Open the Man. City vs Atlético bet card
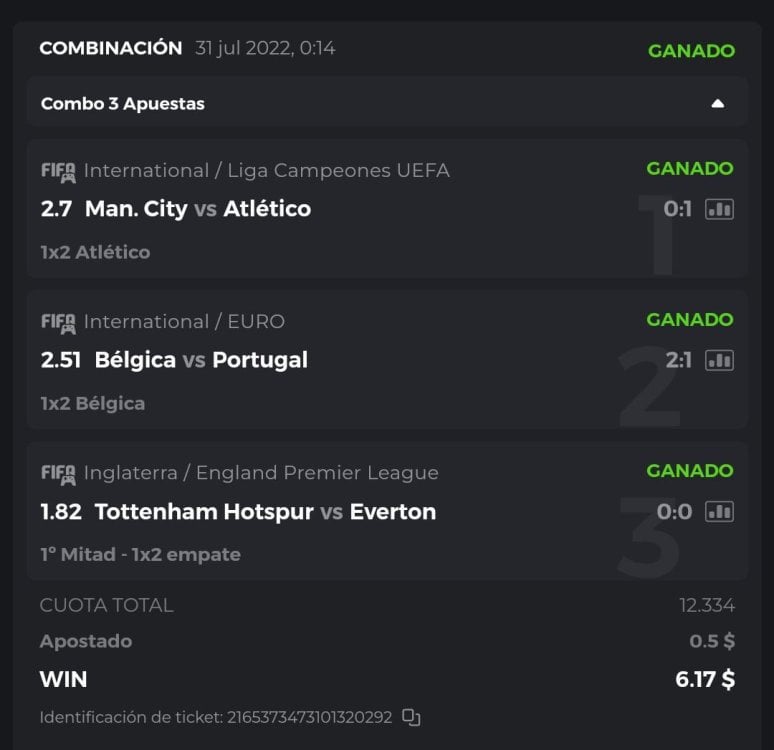This screenshot has width=774, height=750. tap(300, 210)
